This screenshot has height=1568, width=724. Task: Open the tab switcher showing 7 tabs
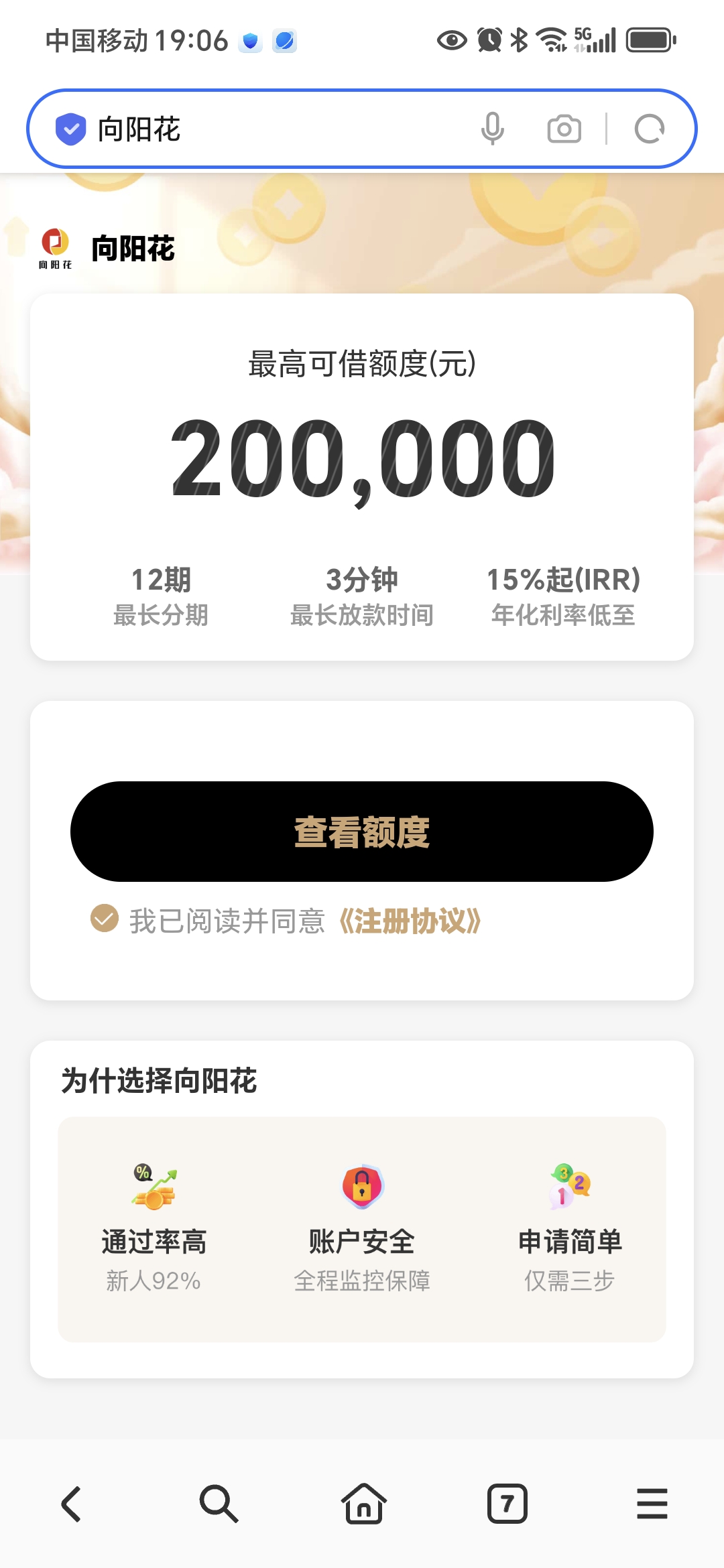pos(507,1504)
